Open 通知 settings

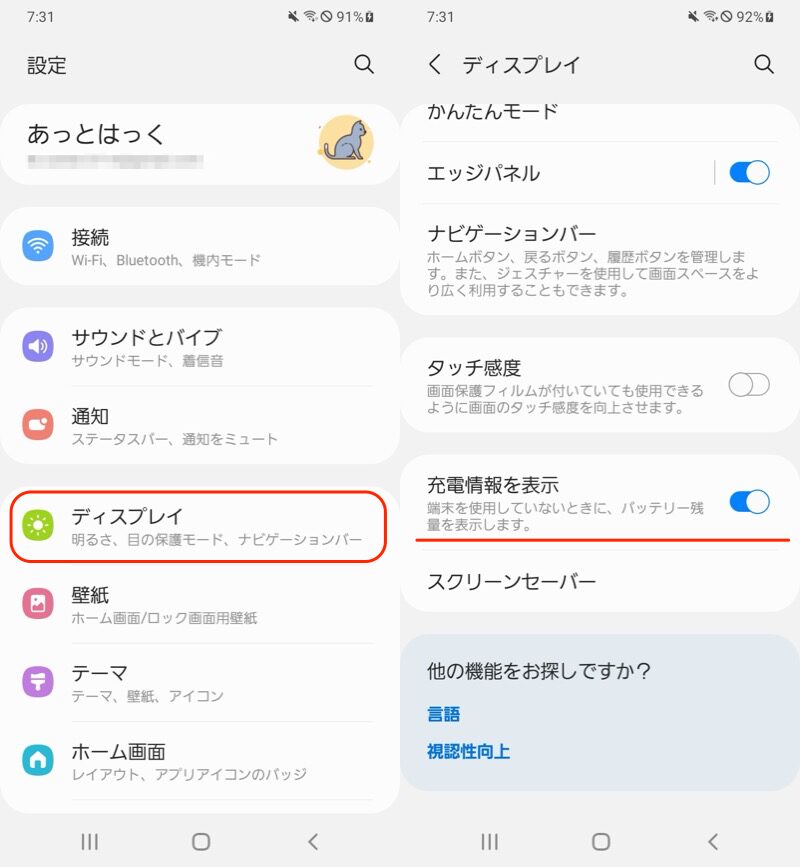click(200, 426)
